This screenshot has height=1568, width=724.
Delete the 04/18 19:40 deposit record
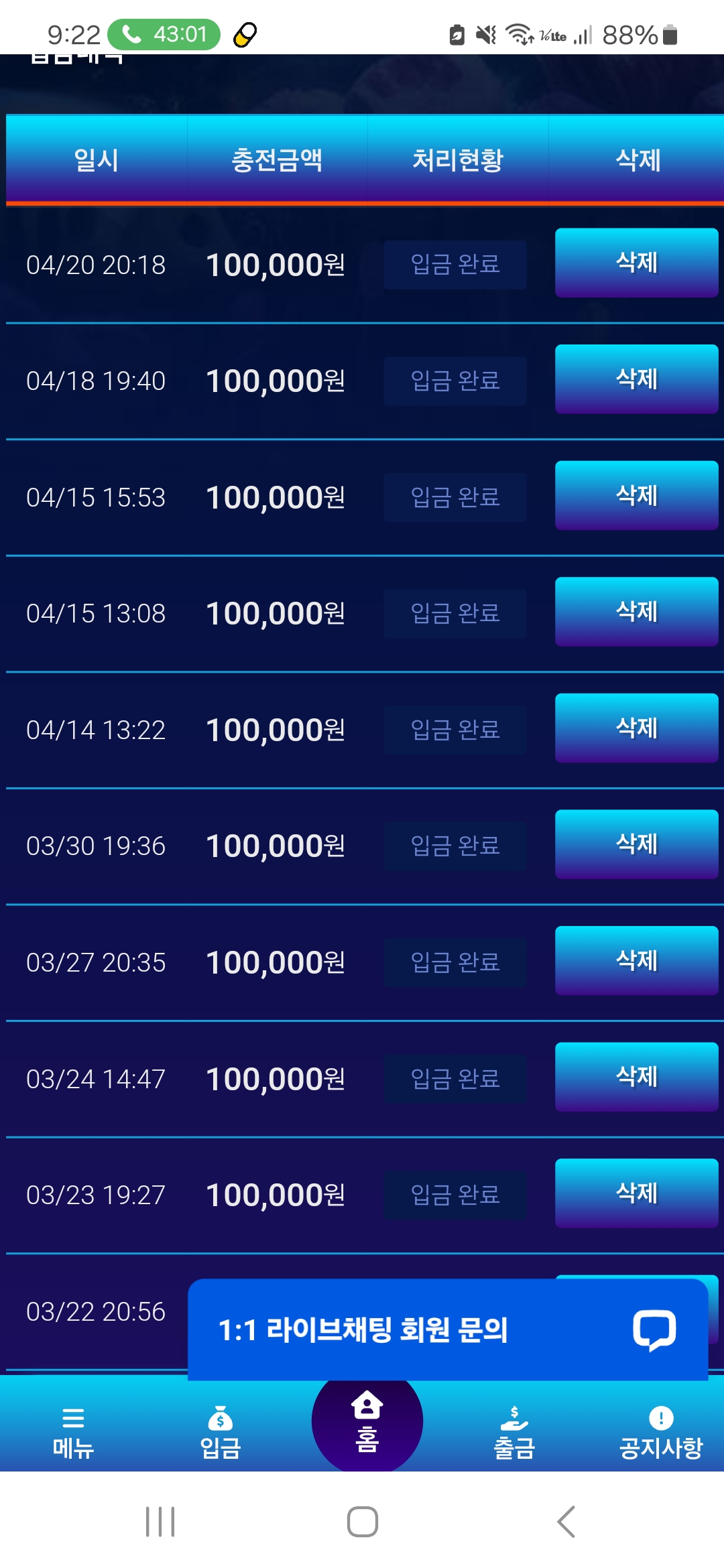(636, 379)
